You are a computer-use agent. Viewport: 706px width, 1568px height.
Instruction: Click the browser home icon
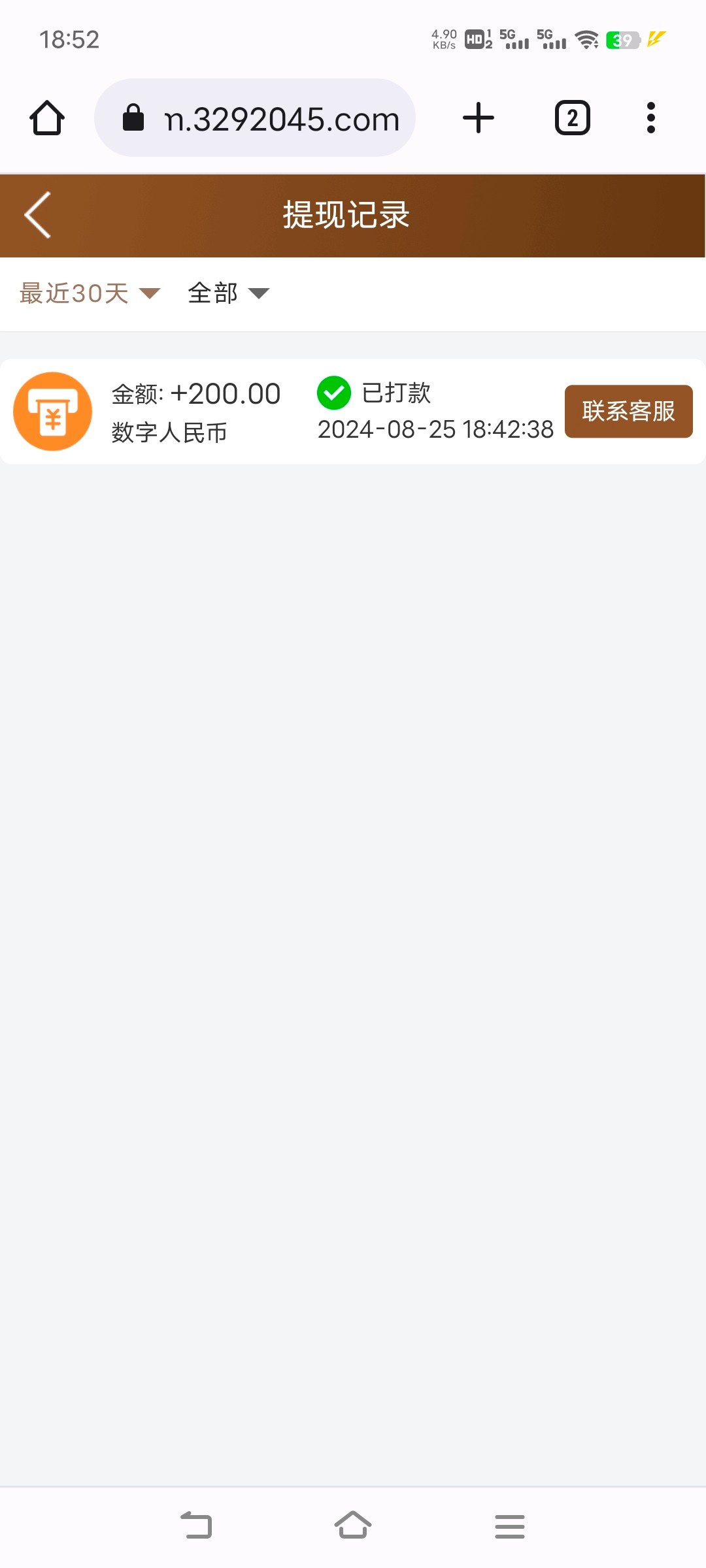tap(46, 118)
